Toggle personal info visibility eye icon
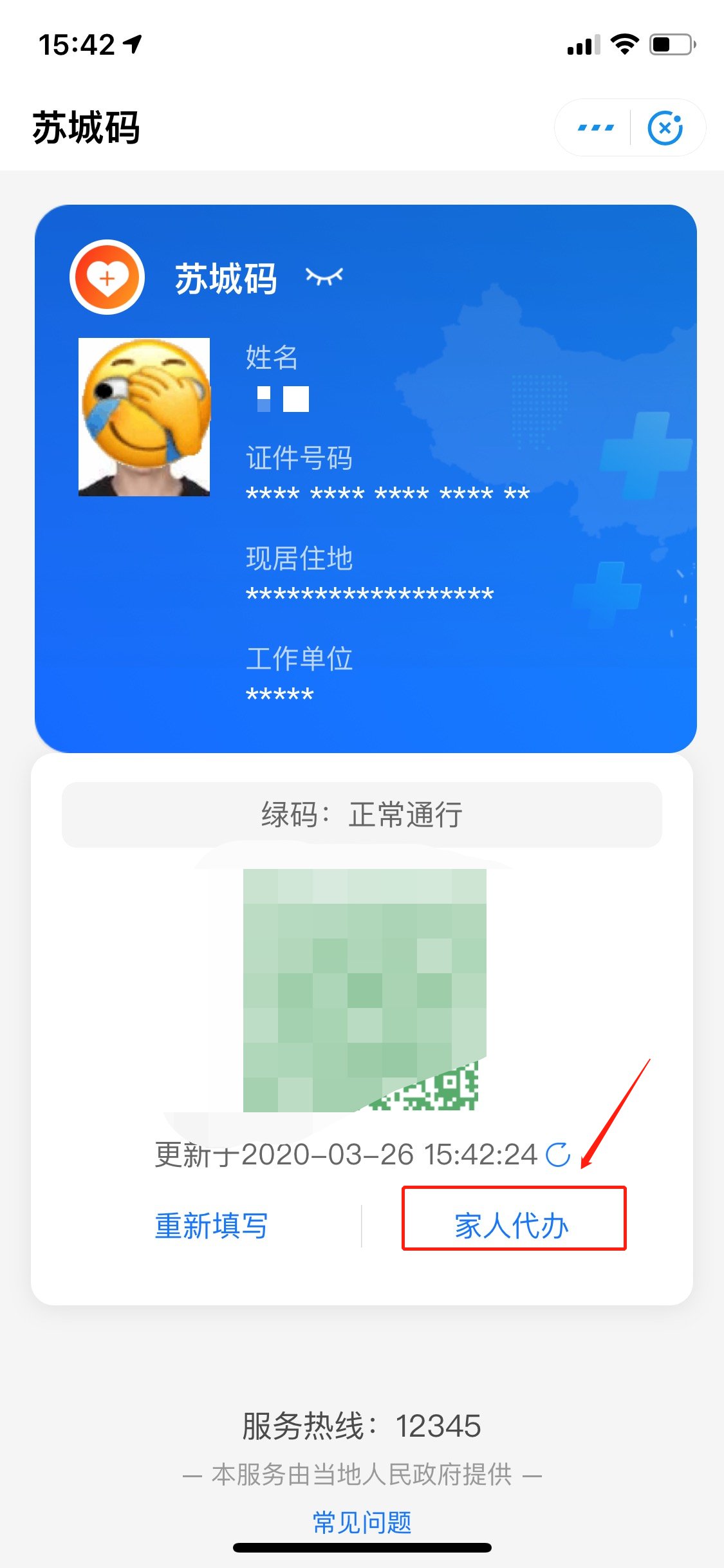 324,277
